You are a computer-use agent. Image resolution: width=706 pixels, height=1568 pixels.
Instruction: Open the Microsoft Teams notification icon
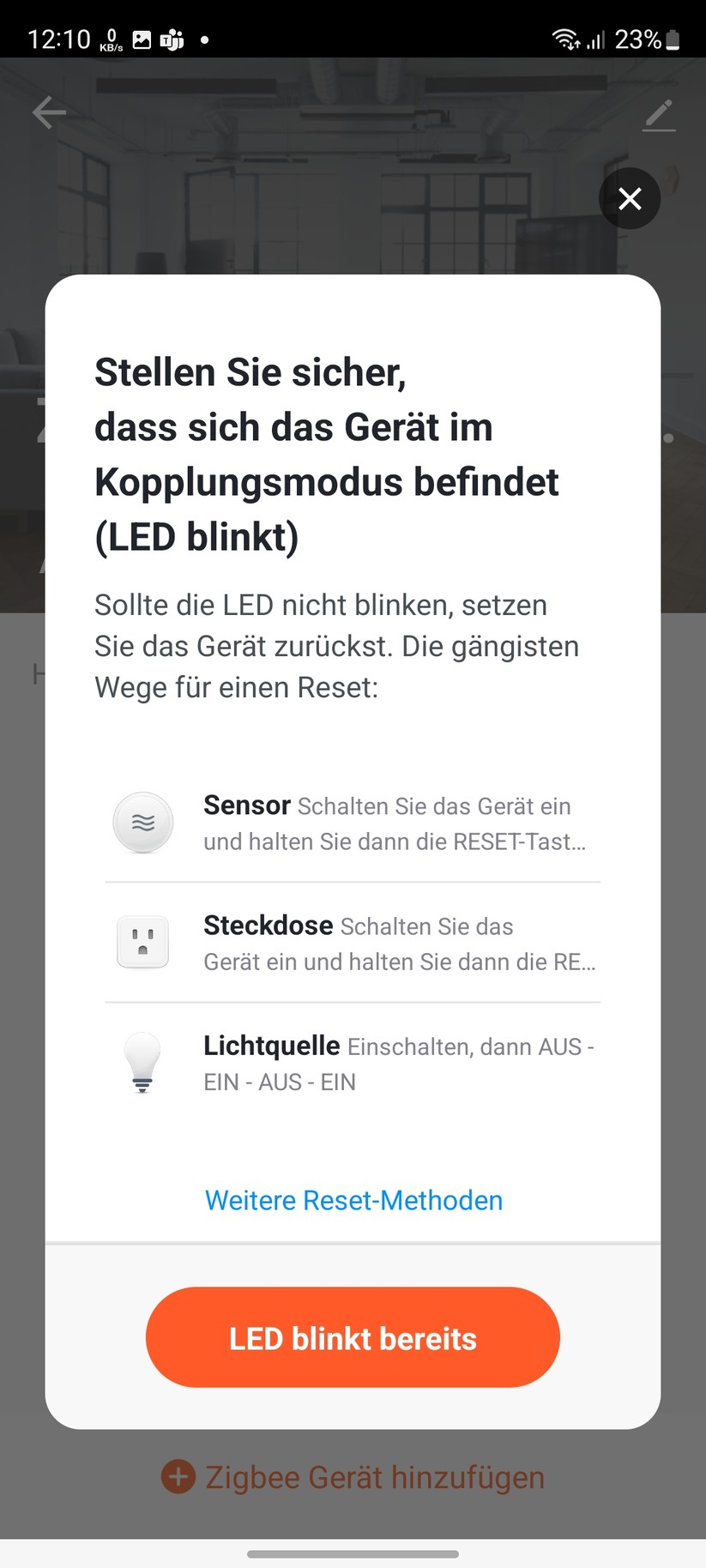(x=170, y=39)
